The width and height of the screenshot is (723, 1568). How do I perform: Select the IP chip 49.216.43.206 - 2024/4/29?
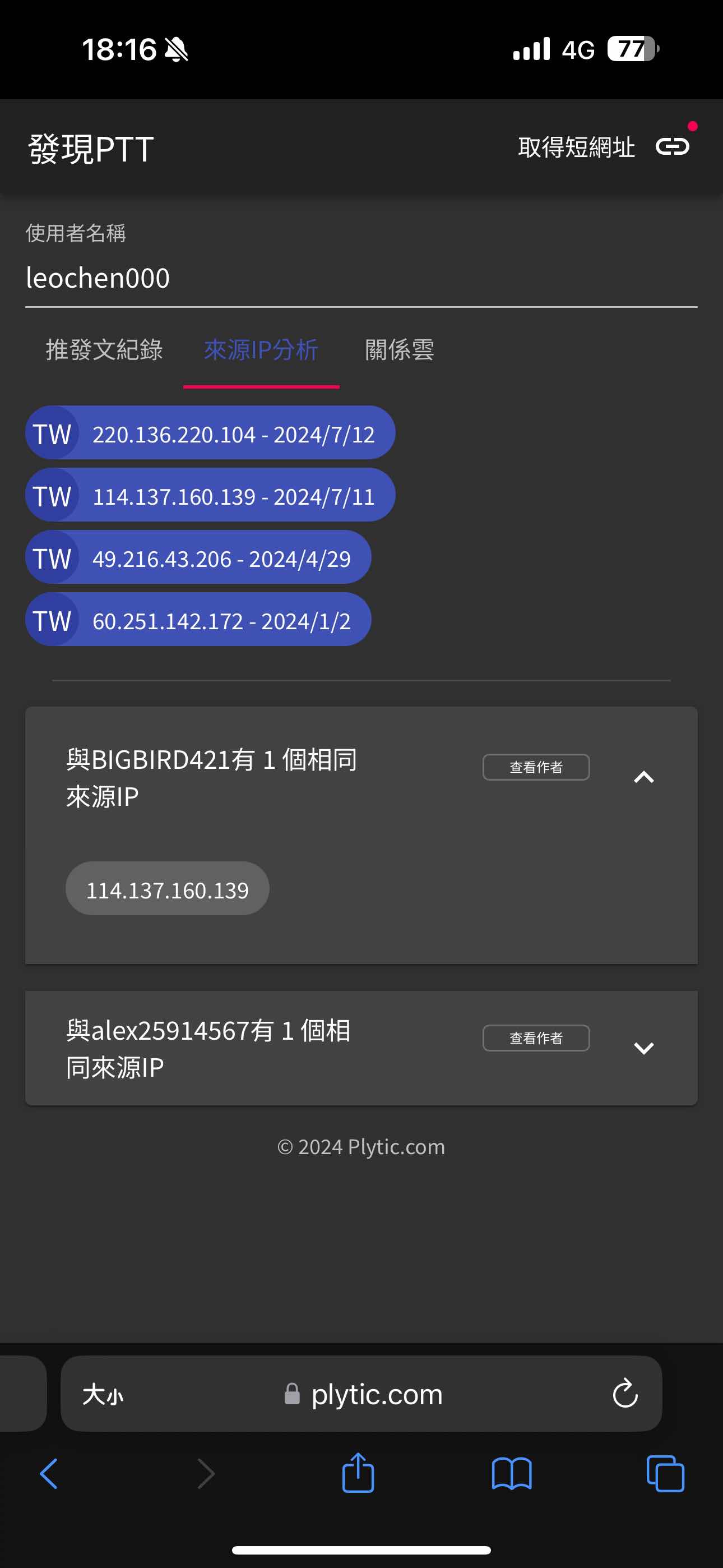(198, 557)
